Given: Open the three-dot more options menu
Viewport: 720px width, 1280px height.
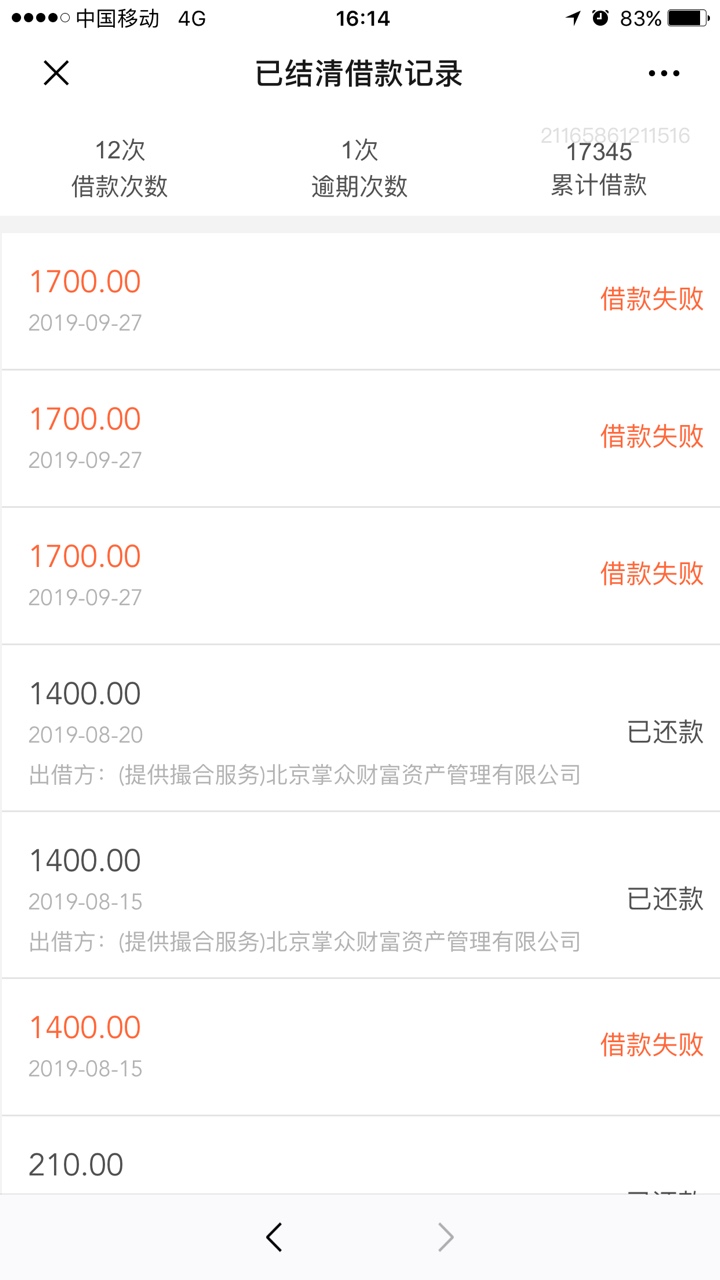Looking at the screenshot, I should (x=664, y=73).
